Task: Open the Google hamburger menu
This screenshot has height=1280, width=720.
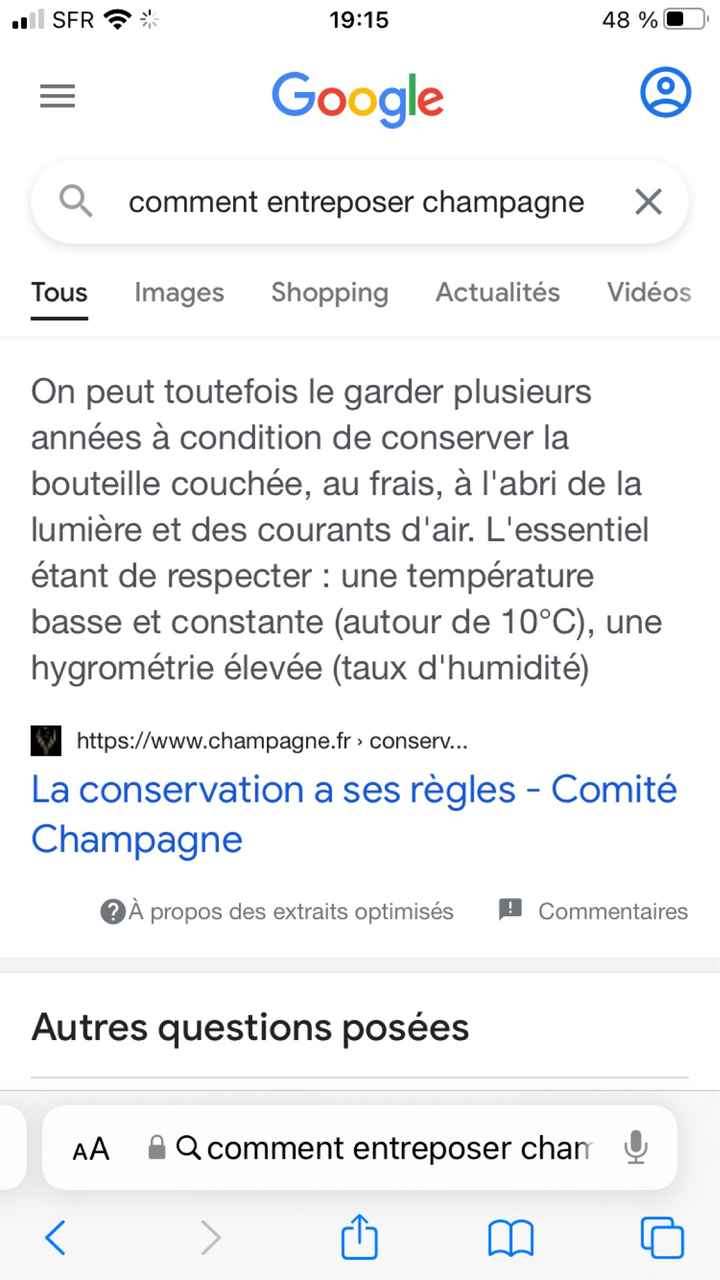Action: [57, 96]
